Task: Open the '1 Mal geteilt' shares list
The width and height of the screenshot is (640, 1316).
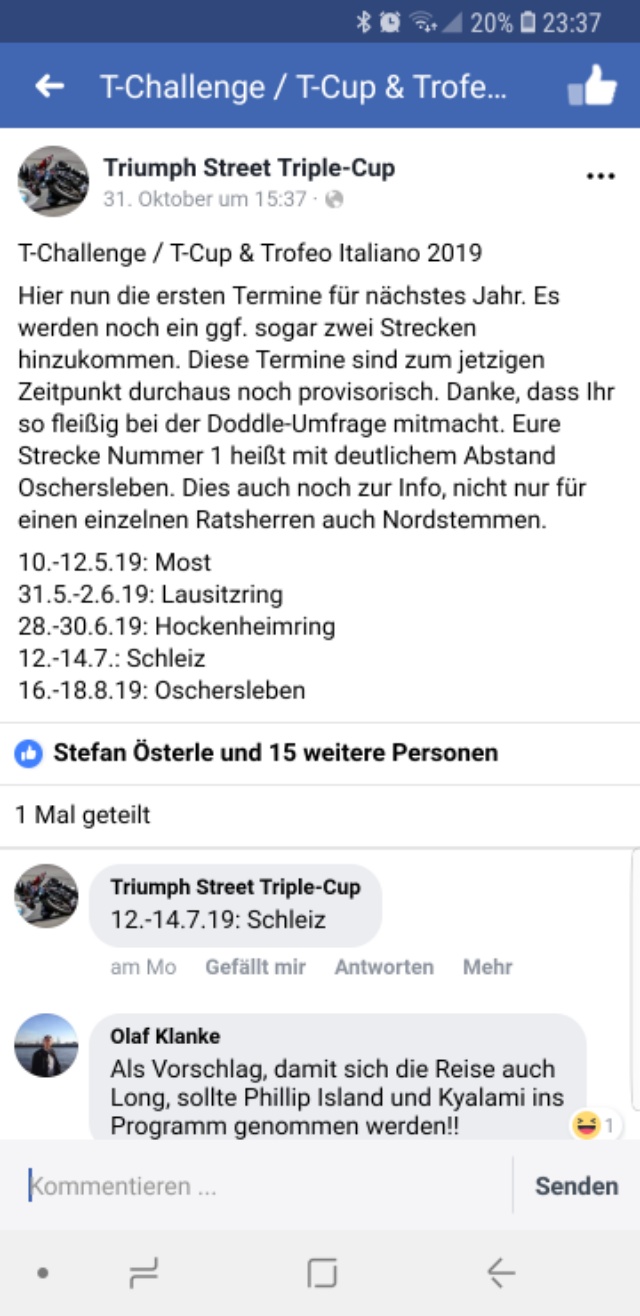Action: coord(83,815)
